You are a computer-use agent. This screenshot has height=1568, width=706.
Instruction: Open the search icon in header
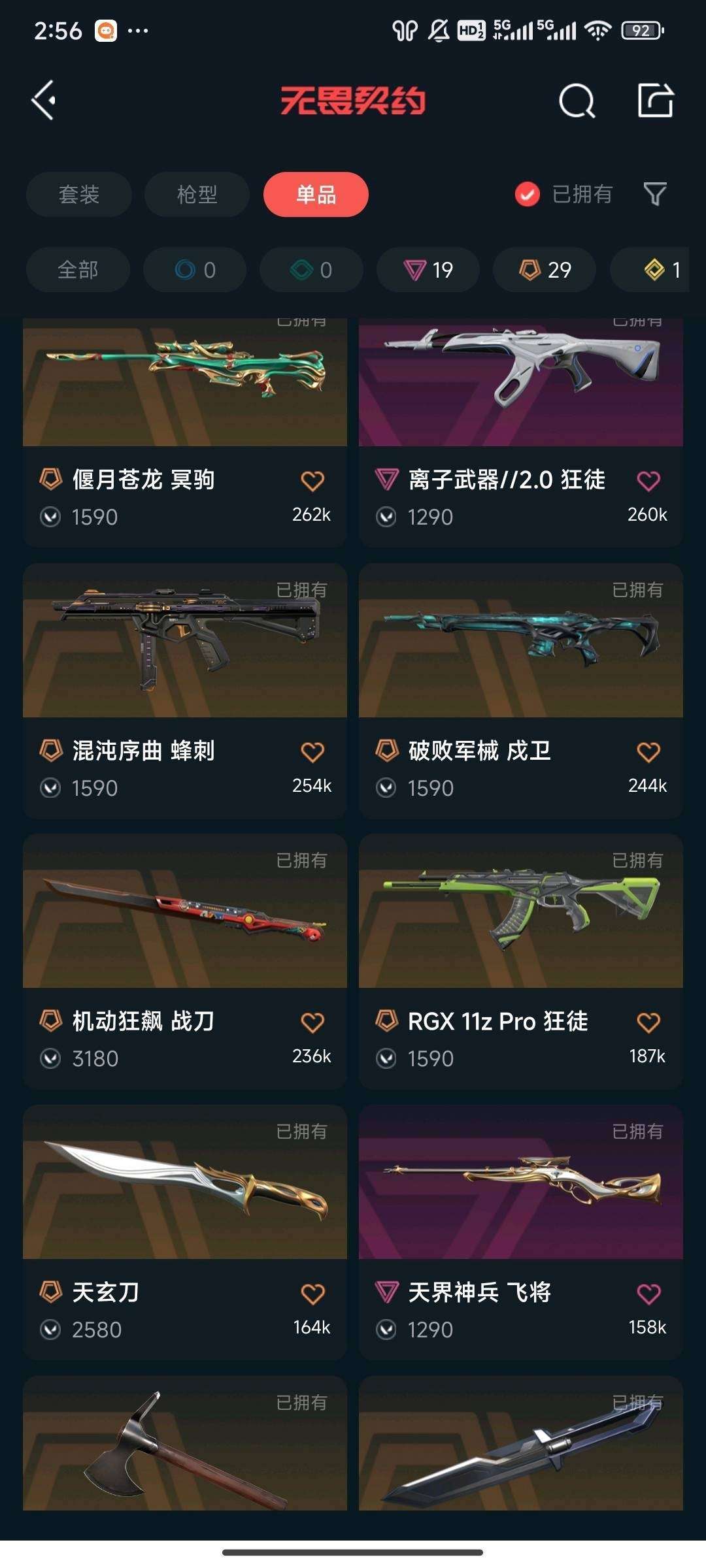tap(577, 101)
